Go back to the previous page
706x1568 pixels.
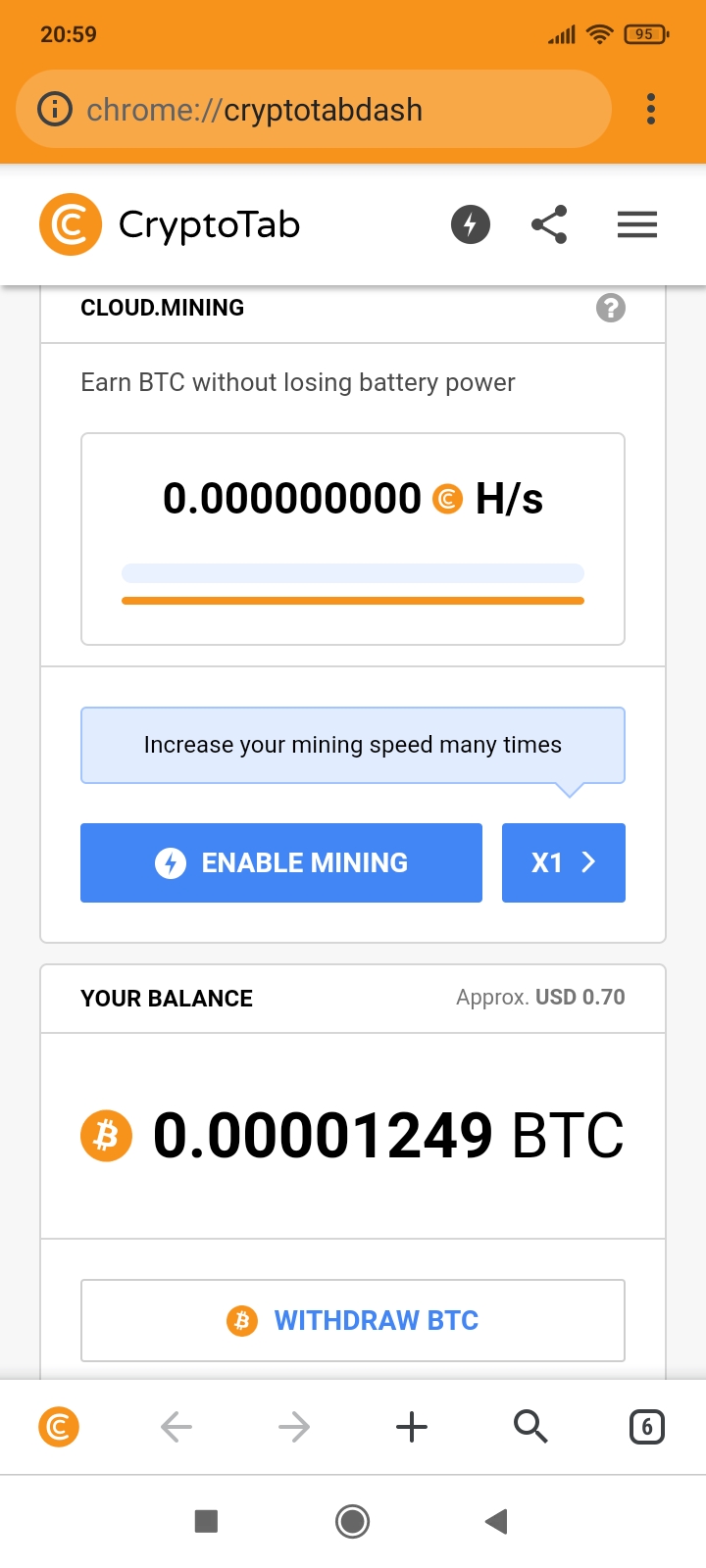(x=176, y=1427)
